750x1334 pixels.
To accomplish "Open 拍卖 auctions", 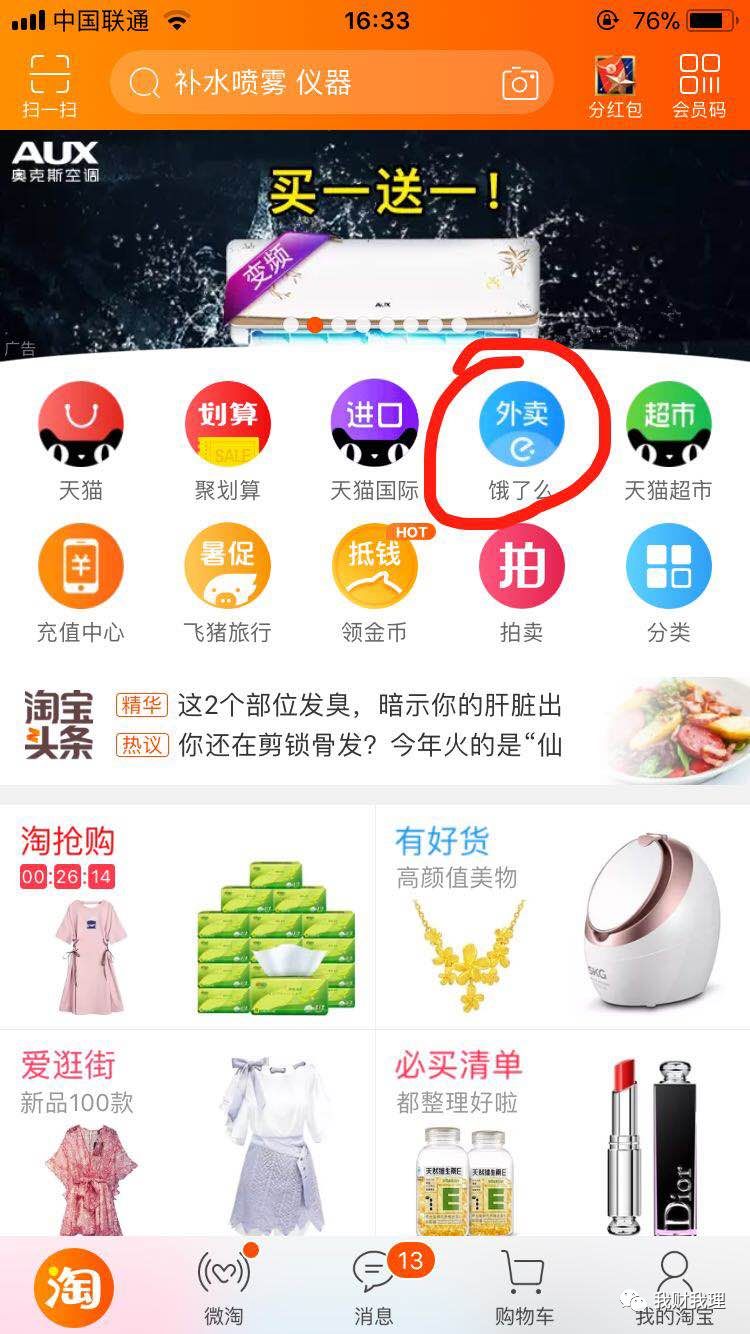I will click(x=522, y=582).
